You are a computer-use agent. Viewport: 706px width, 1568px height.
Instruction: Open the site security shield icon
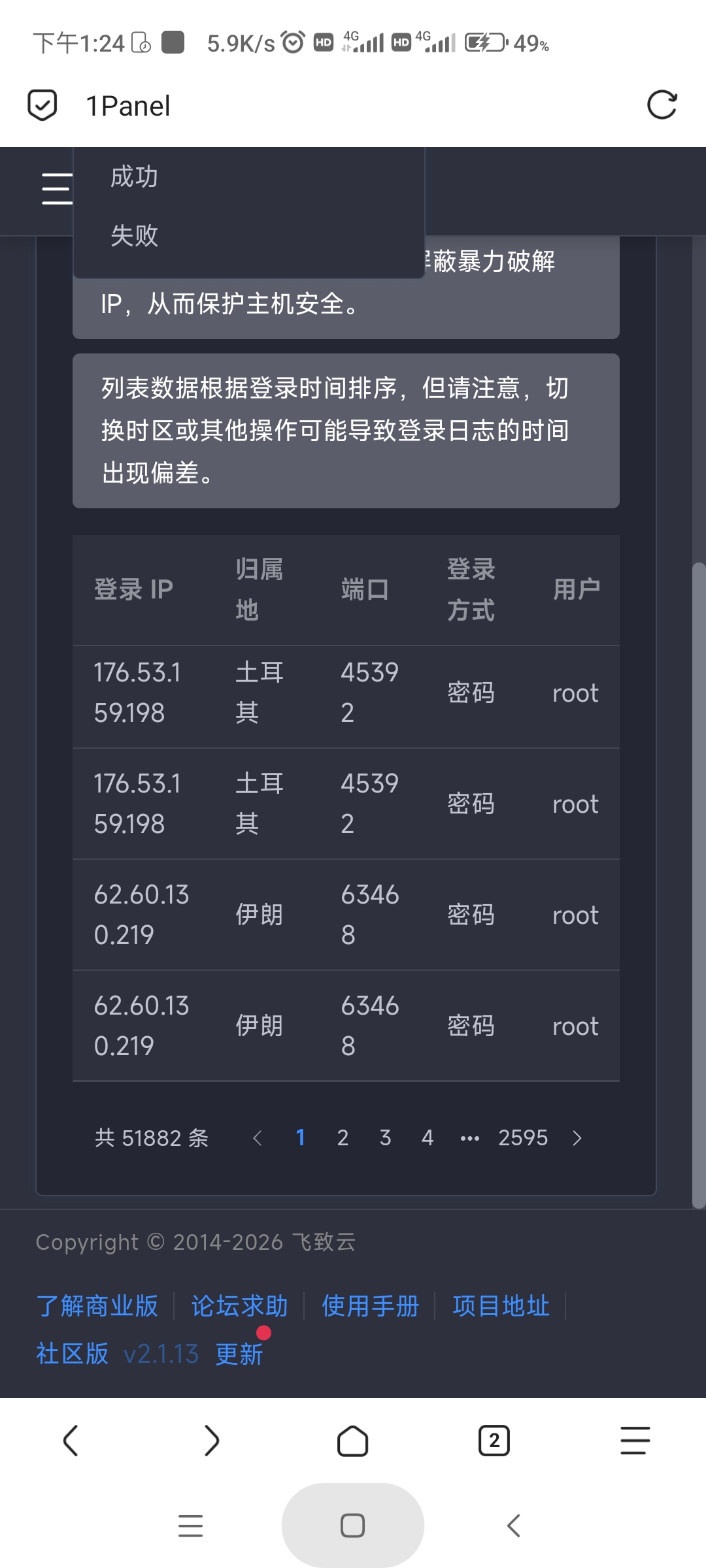coord(42,105)
